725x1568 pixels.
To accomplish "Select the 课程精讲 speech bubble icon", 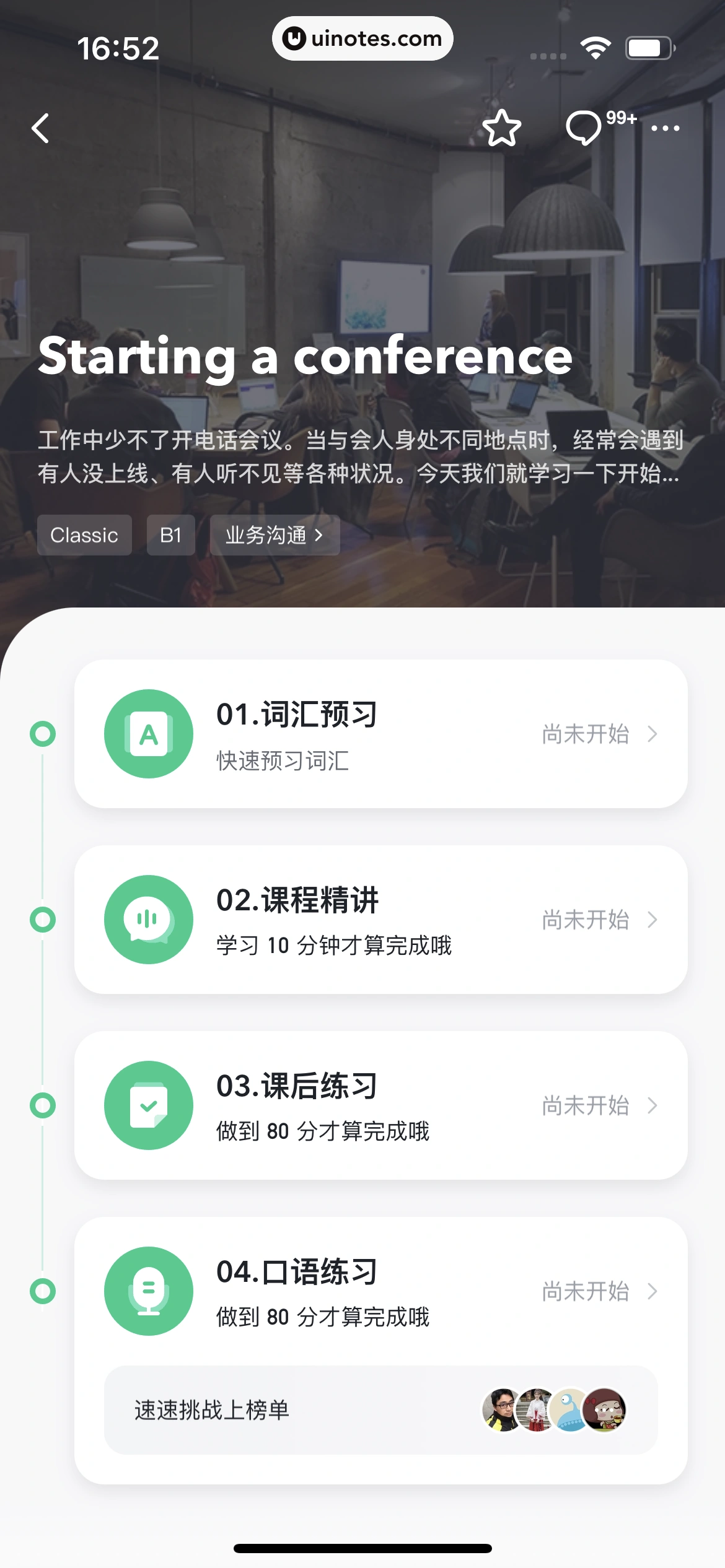I will pyautogui.click(x=147, y=920).
